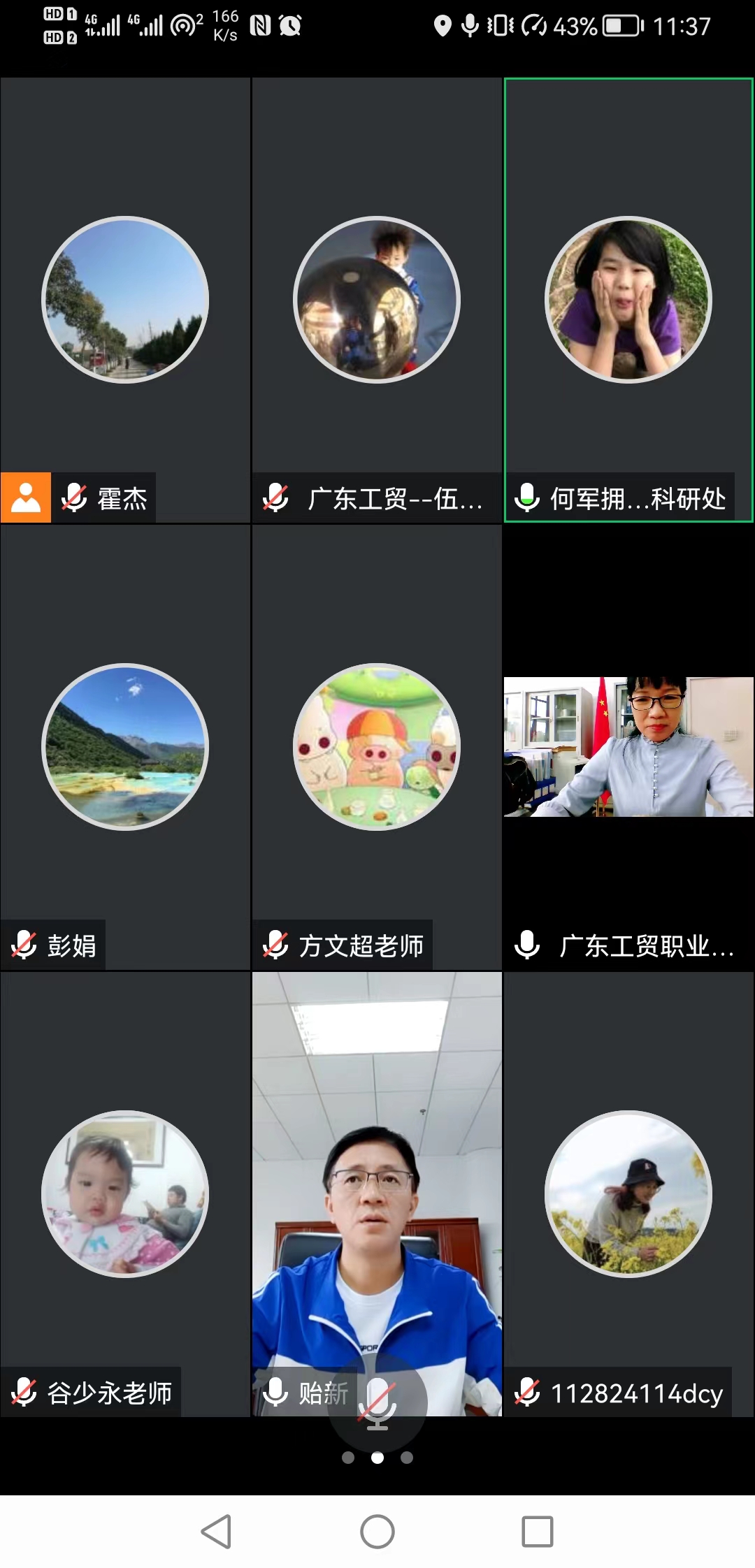The width and height of the screenshot is (755, 1568).
Task: Select 彭娟's participant tile
Action: click(126, 747)
